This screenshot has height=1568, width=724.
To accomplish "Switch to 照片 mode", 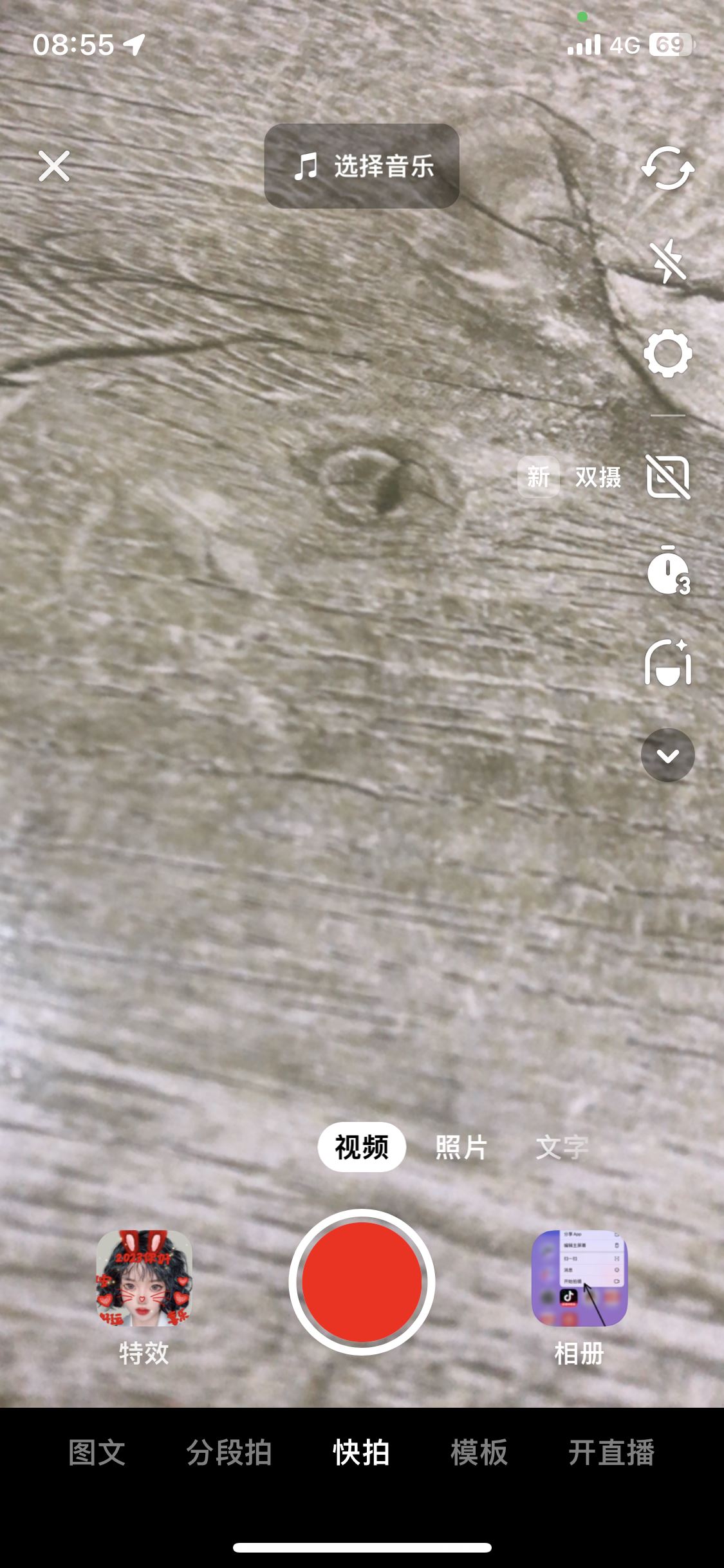I will [x=461, y=1147].
